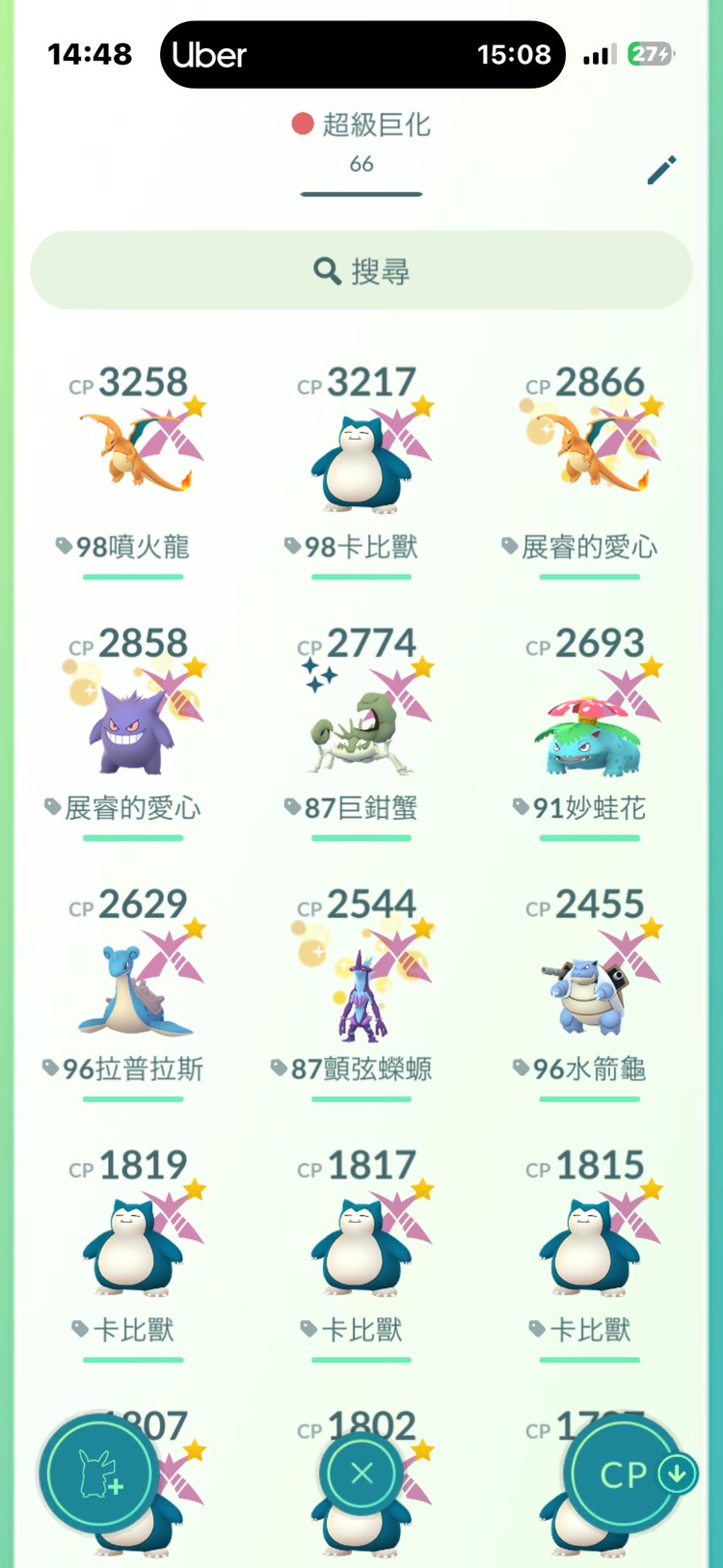Open the Uber live activity in the Dynamic Island
723x1568 pixels.
tap(361, 55)
